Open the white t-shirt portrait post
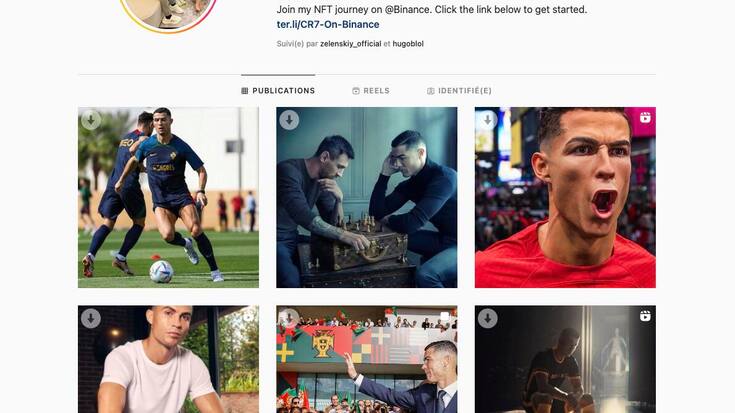The image size is (735, 413). pos(168,365)
